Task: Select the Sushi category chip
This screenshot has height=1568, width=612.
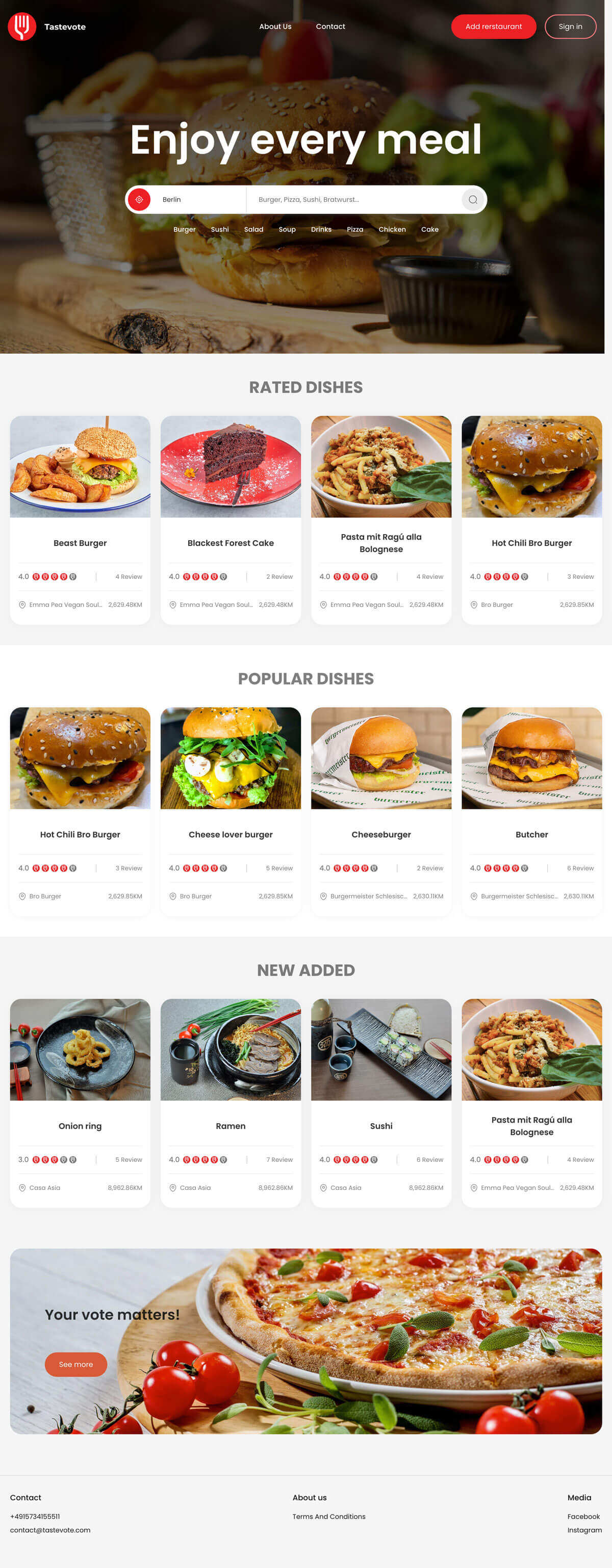Action: 220,229
